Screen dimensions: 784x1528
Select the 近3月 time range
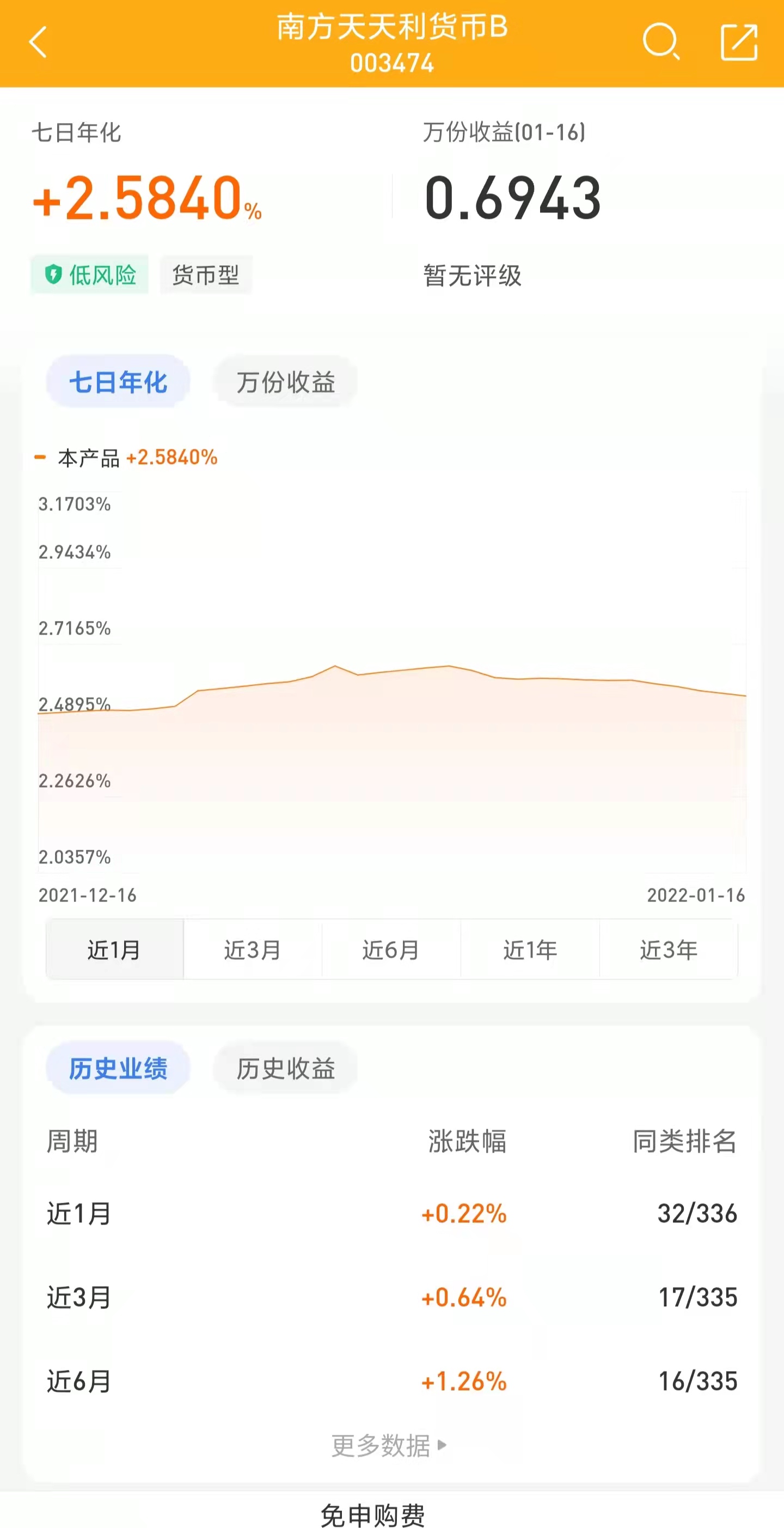[x=253, y=949]
